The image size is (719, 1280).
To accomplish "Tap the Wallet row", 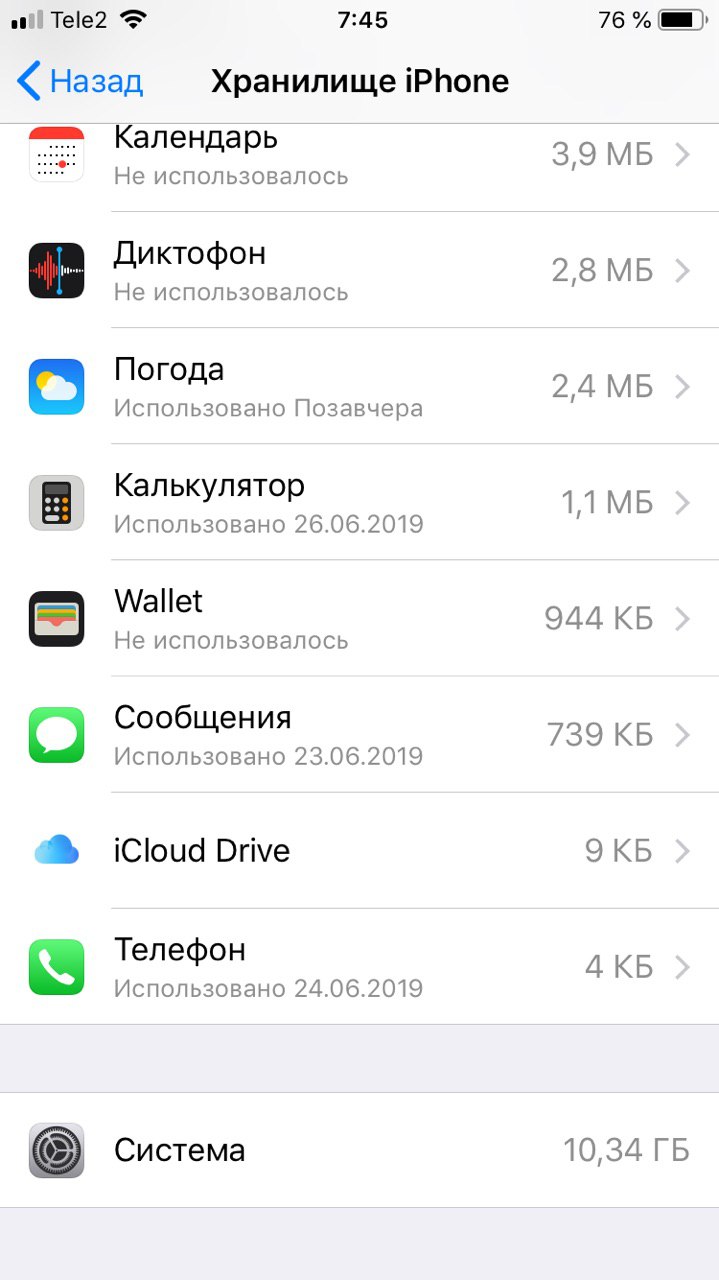I will (359, 618).
